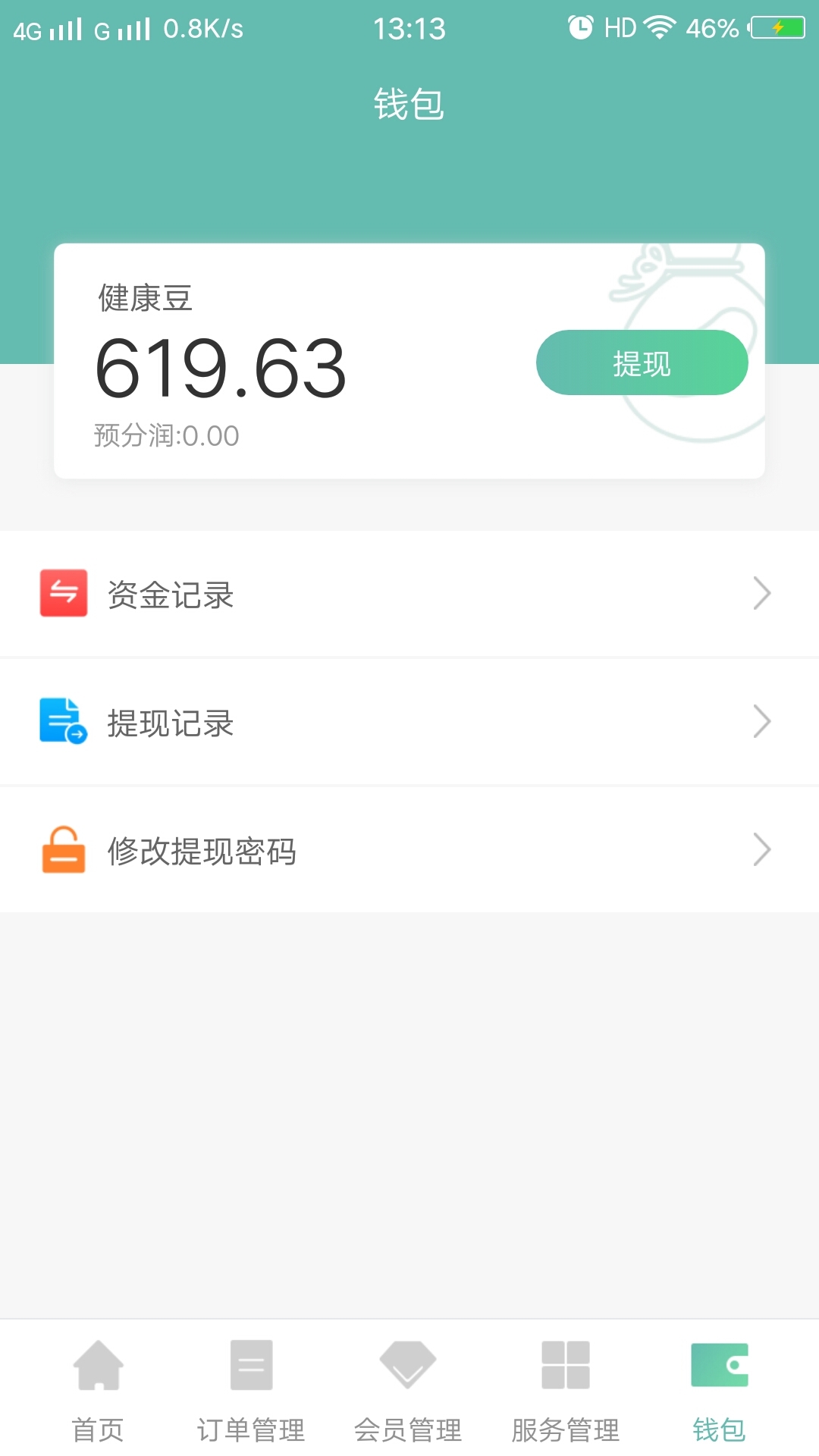Tap the green 提现 withdraw button
Viewport: 819px width, 1456px height.
pos(642,362)
